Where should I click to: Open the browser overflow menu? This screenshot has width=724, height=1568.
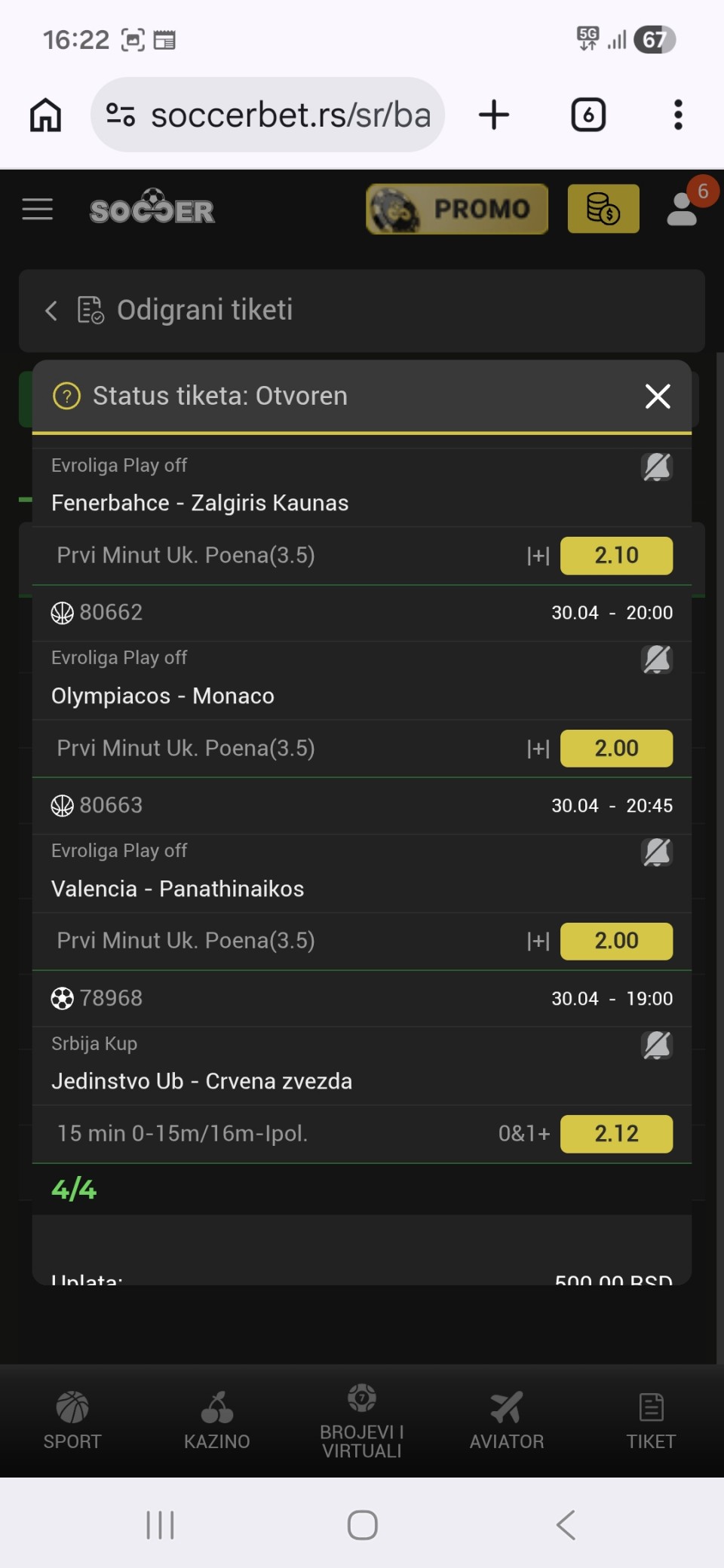click(x=678, y=115)
